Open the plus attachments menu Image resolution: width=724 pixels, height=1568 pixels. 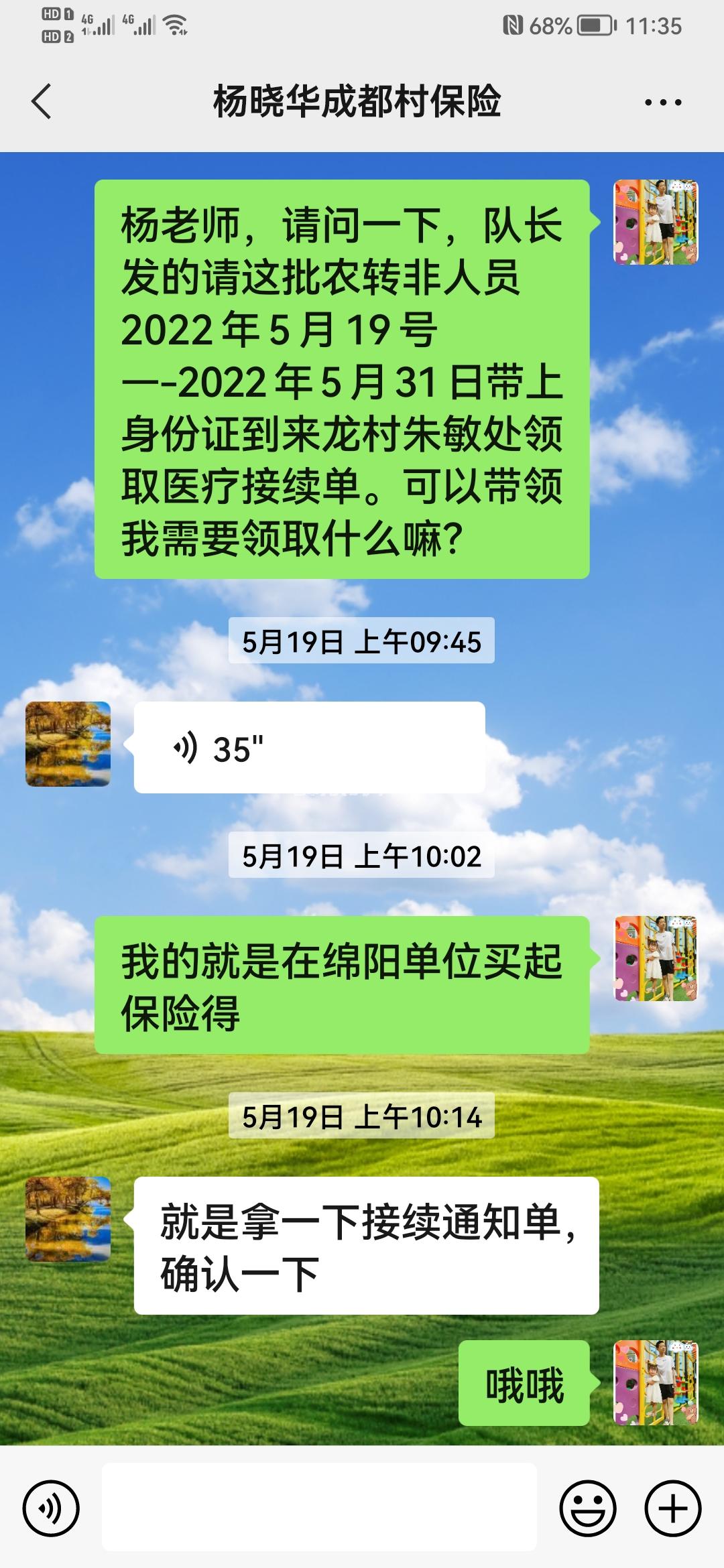[x=672, y=1508]
